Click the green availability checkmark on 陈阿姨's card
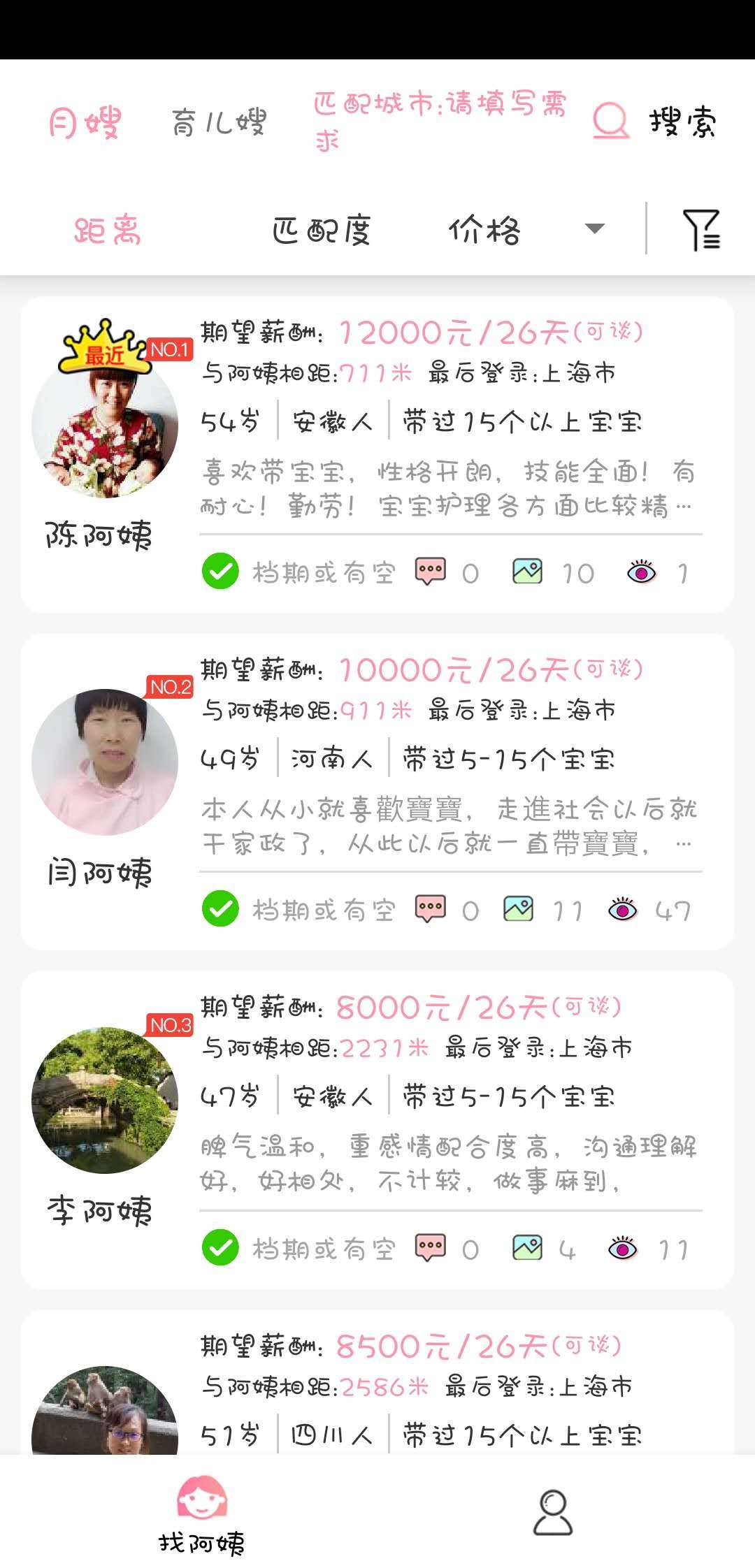Viewport: 755px width, 1568px height. tap(219, 572)
